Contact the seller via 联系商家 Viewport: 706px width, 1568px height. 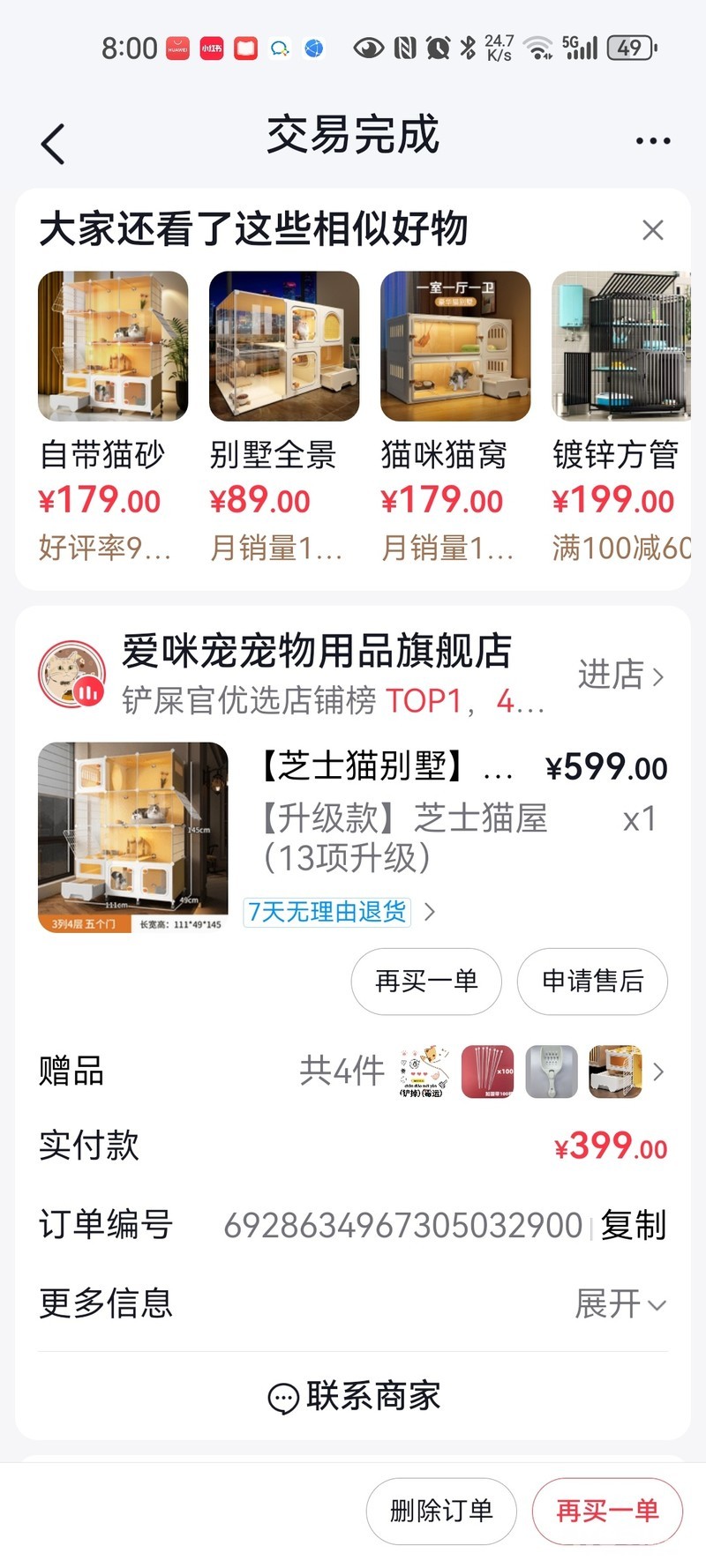[353, 1396]
